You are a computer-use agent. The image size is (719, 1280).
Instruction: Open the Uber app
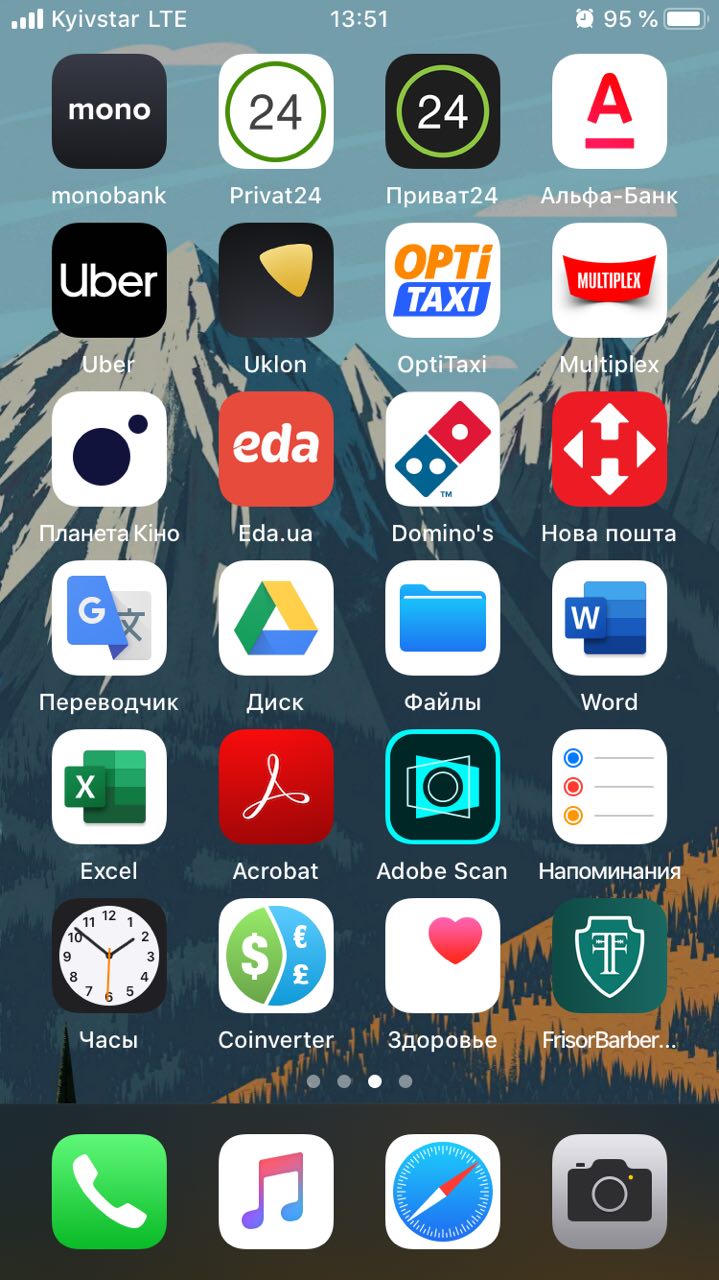pos(109,280)
